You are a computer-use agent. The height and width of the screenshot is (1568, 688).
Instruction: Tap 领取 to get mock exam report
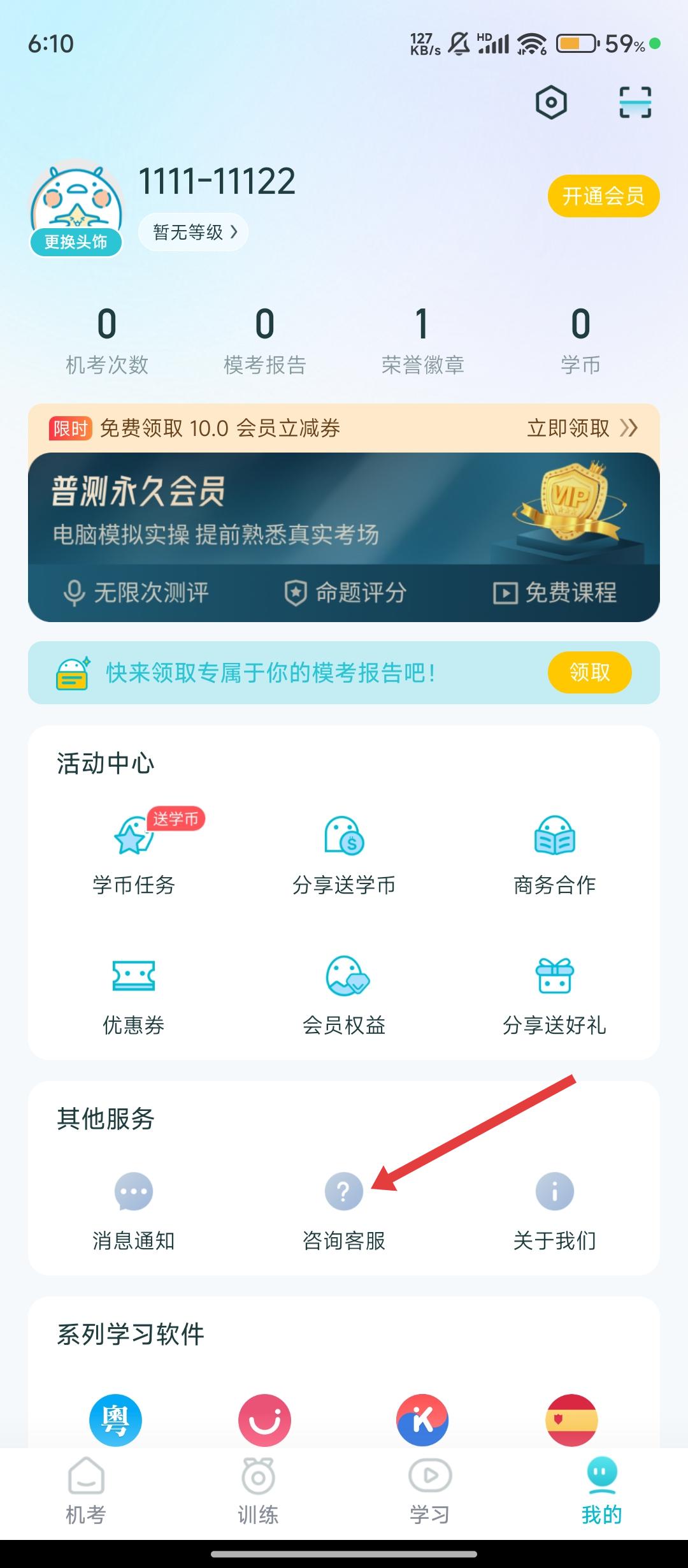coord(589,672)
